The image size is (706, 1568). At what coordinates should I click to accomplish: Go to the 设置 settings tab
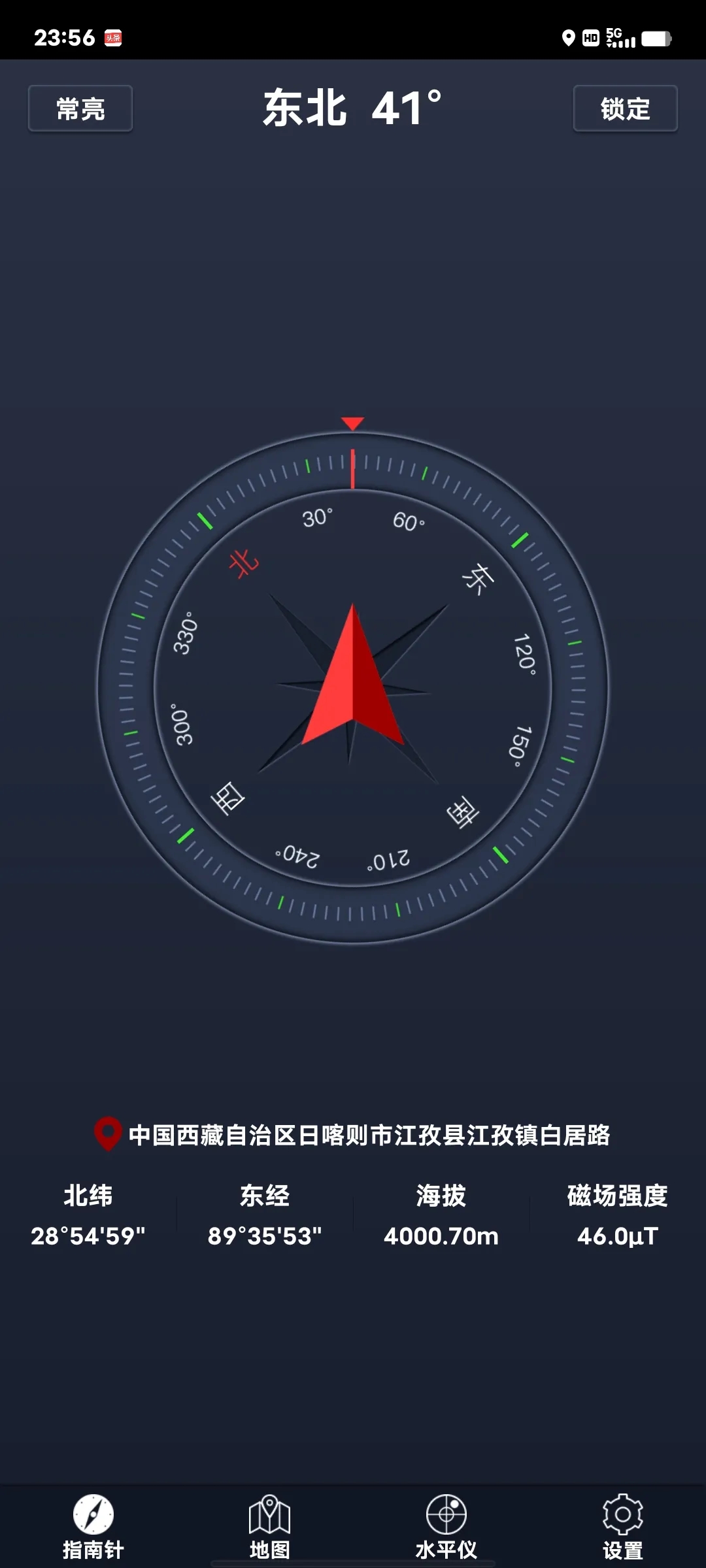pyautogui.click(x=622, y=1526)
